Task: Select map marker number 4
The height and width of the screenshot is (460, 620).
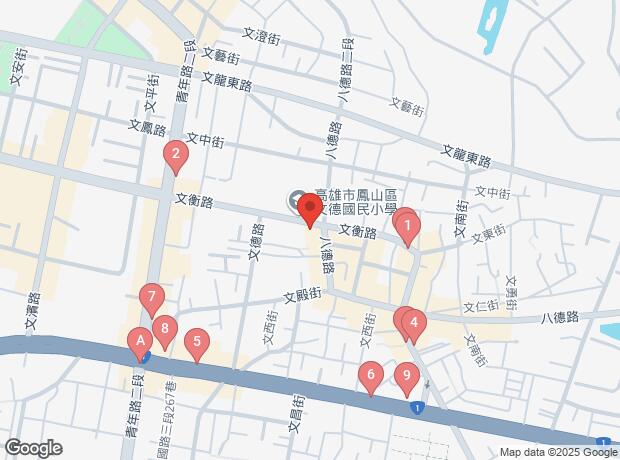Action: tap(414, 323)
